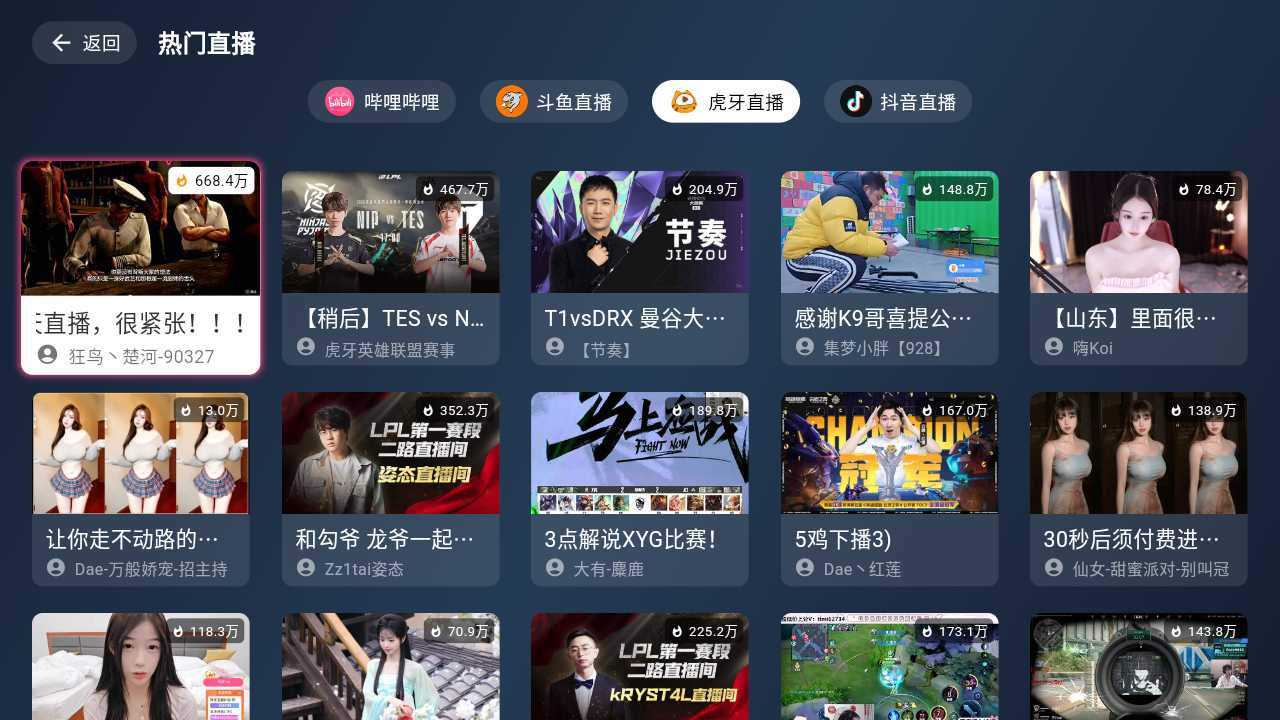The height and width of the screenshot is (720, 1280).
Task: Open the stream card with 143.8万 viewers
Action: coord(1138,668)
